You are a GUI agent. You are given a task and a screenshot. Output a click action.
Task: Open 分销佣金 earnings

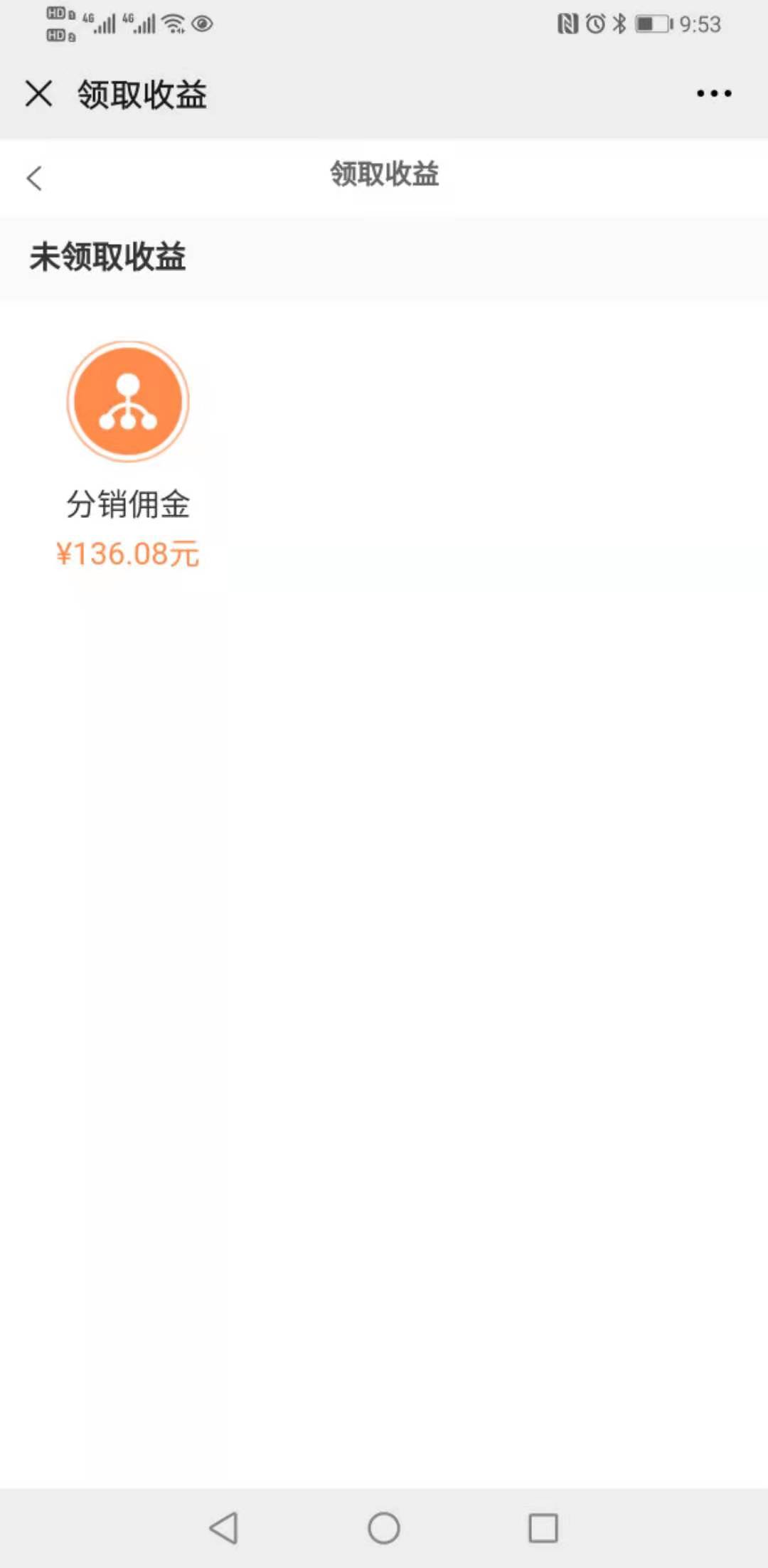128,455
